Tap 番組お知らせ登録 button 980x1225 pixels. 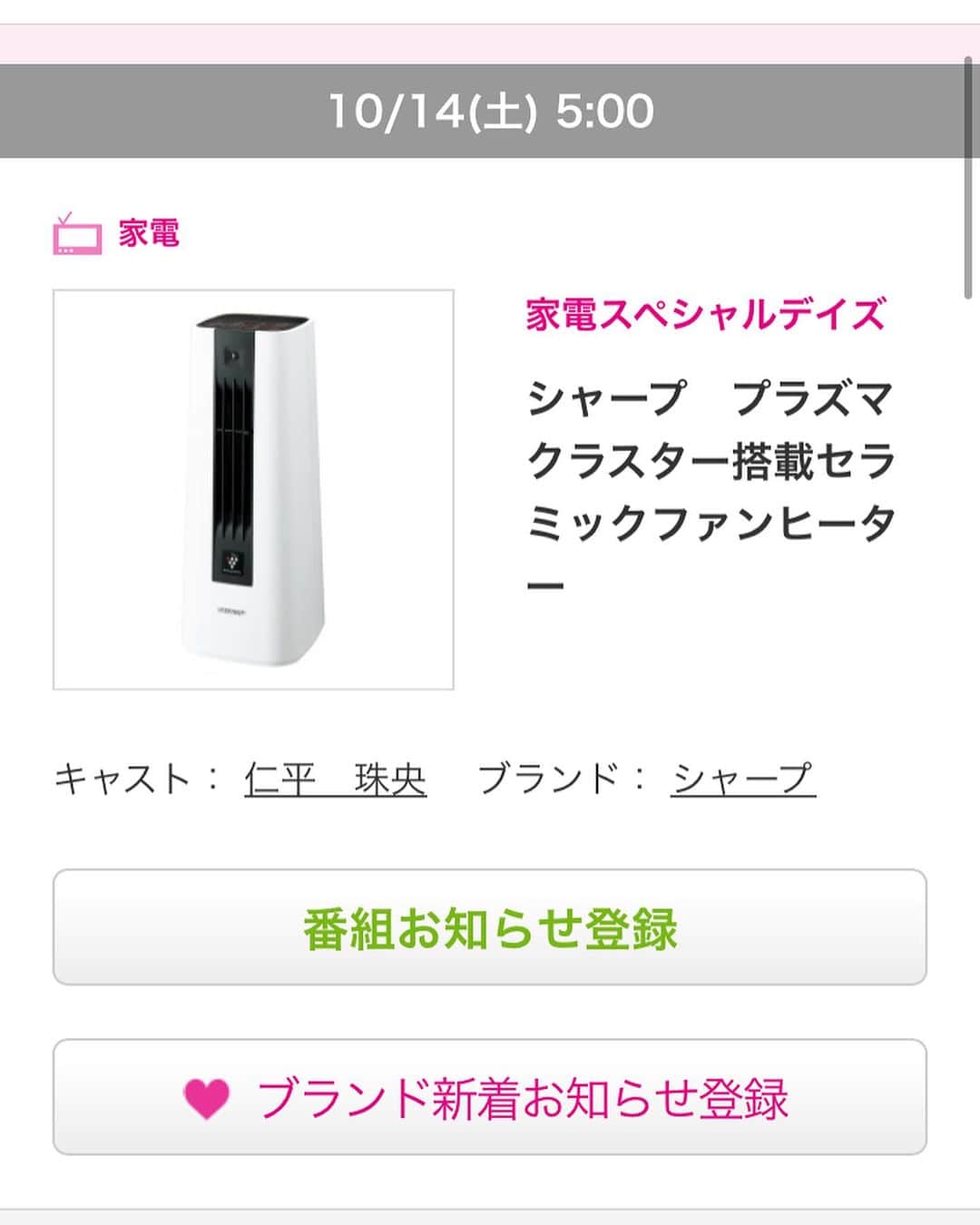coord(489,927)
